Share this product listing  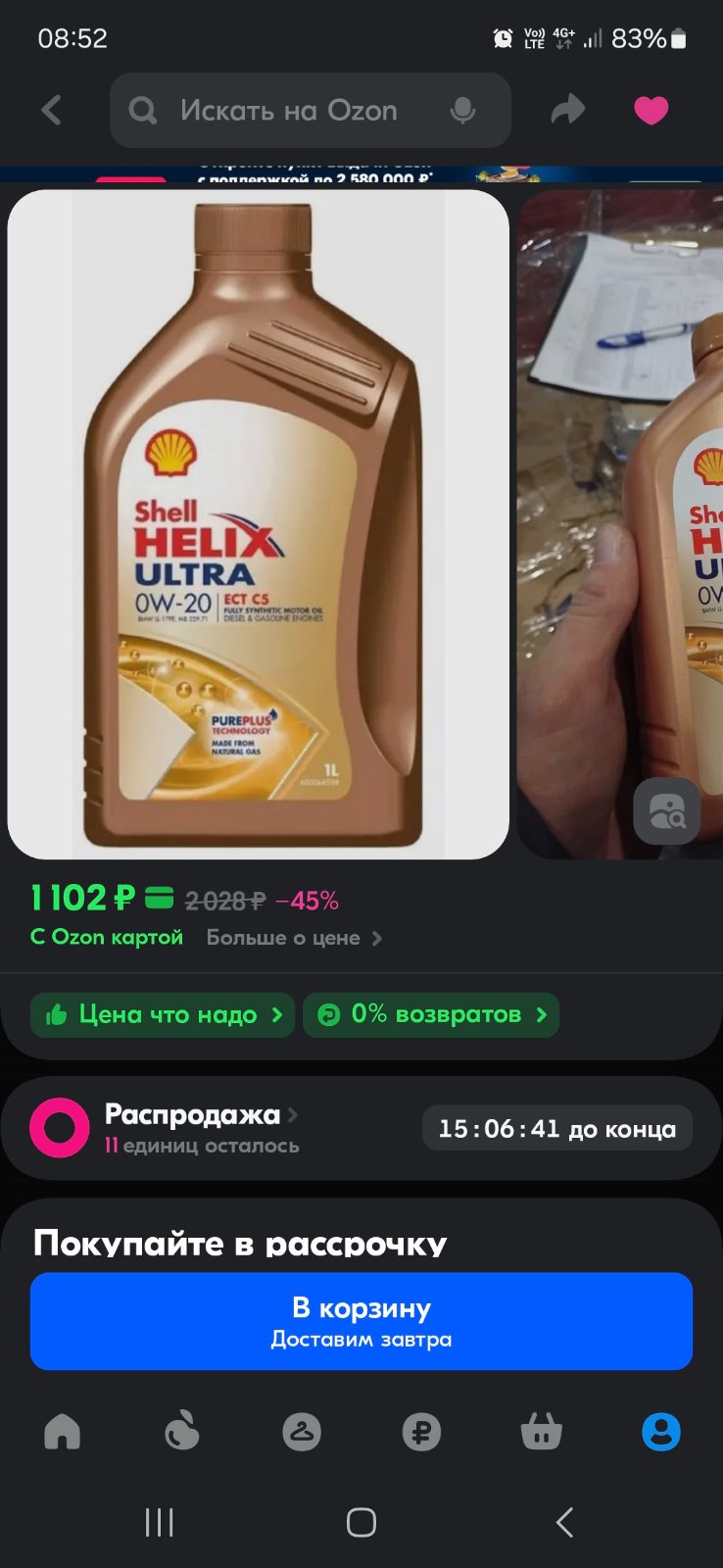[x=567, y=110]
